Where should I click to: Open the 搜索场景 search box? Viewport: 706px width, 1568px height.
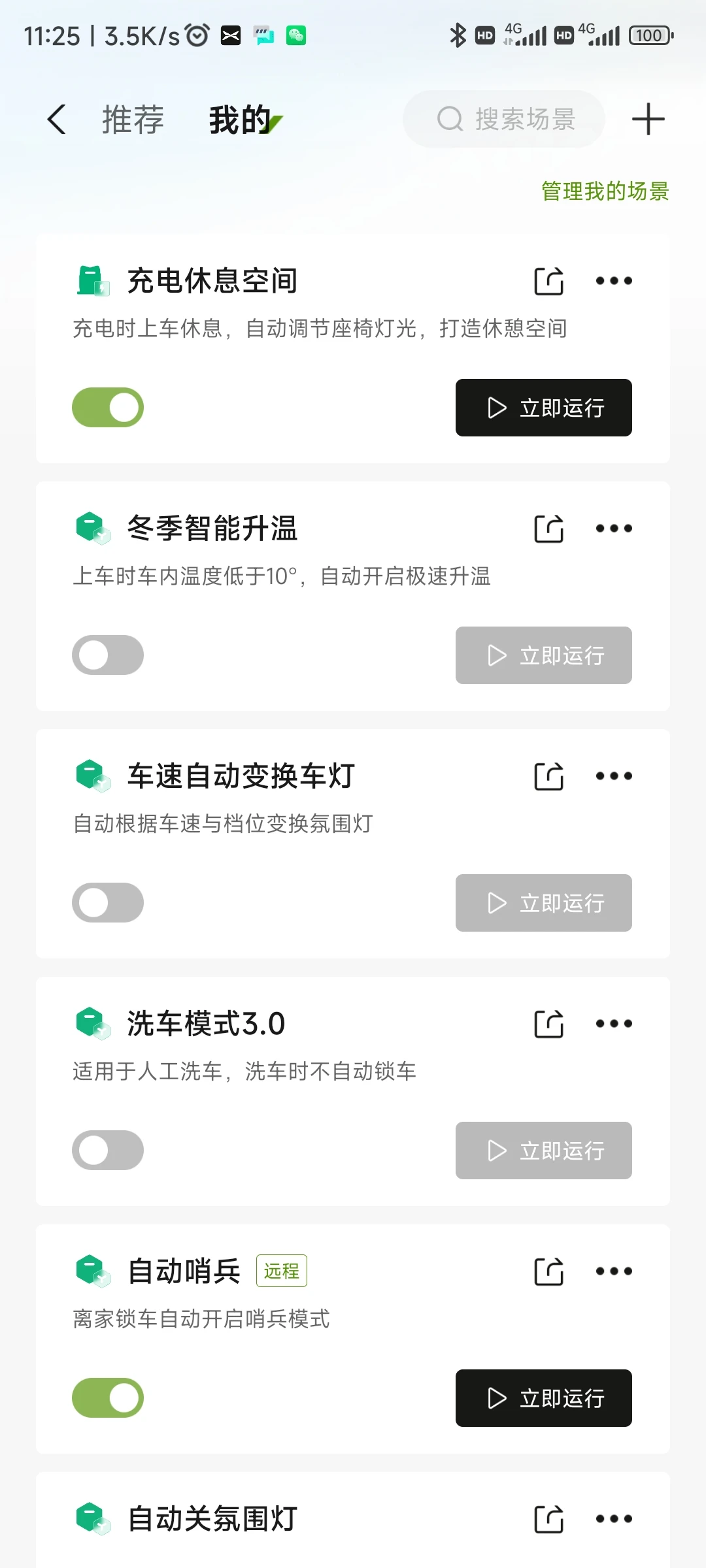click(x=504, y=120)
